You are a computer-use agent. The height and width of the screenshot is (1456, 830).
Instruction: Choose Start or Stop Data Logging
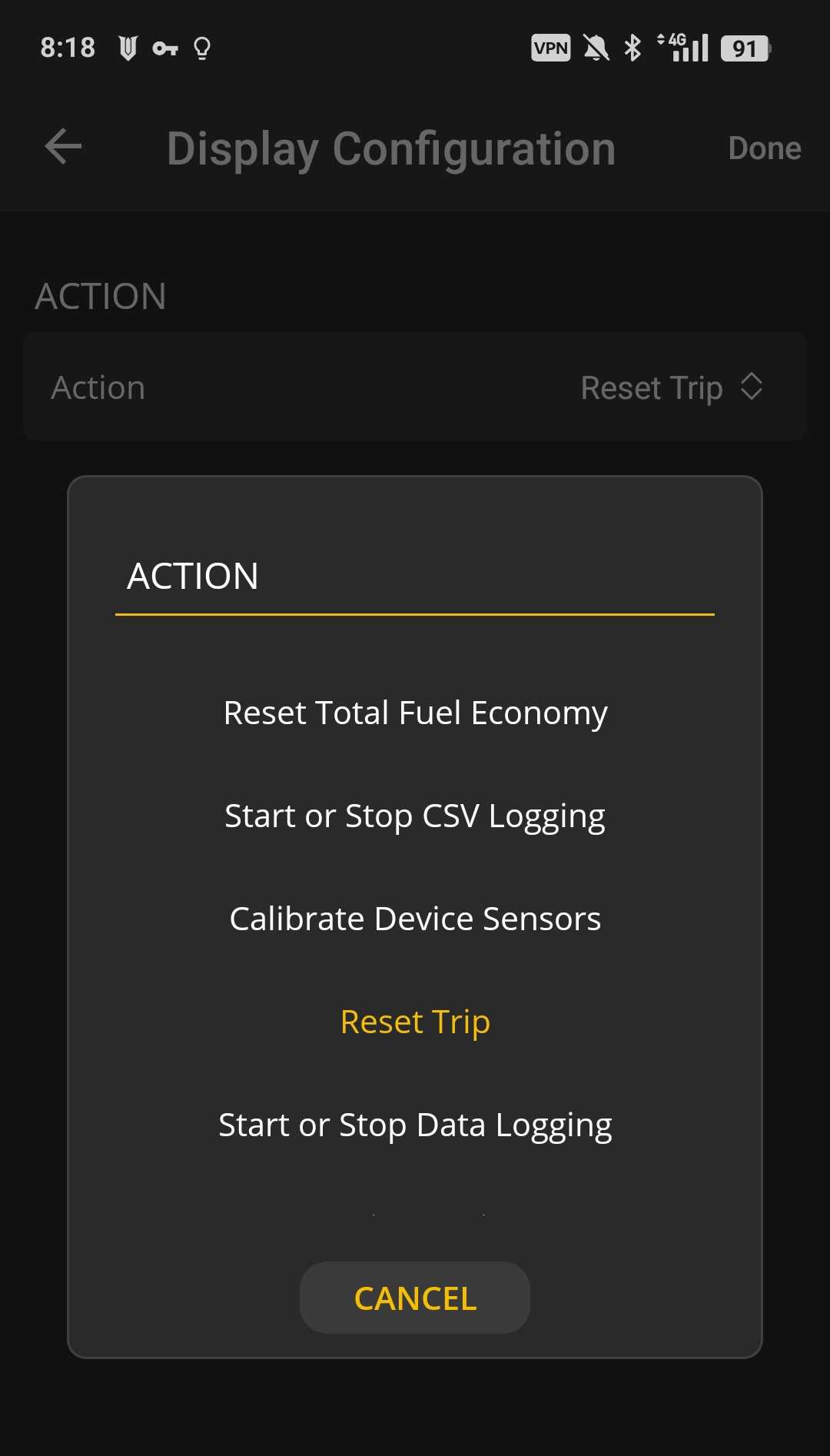pos(415,1125)
